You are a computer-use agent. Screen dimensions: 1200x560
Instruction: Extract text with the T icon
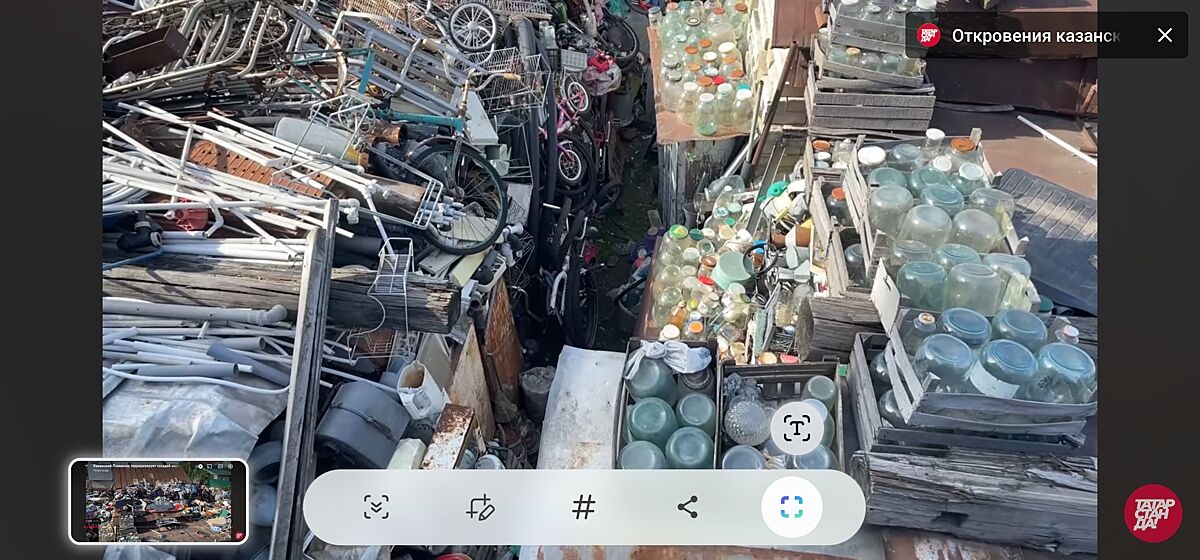click(796, 428)
